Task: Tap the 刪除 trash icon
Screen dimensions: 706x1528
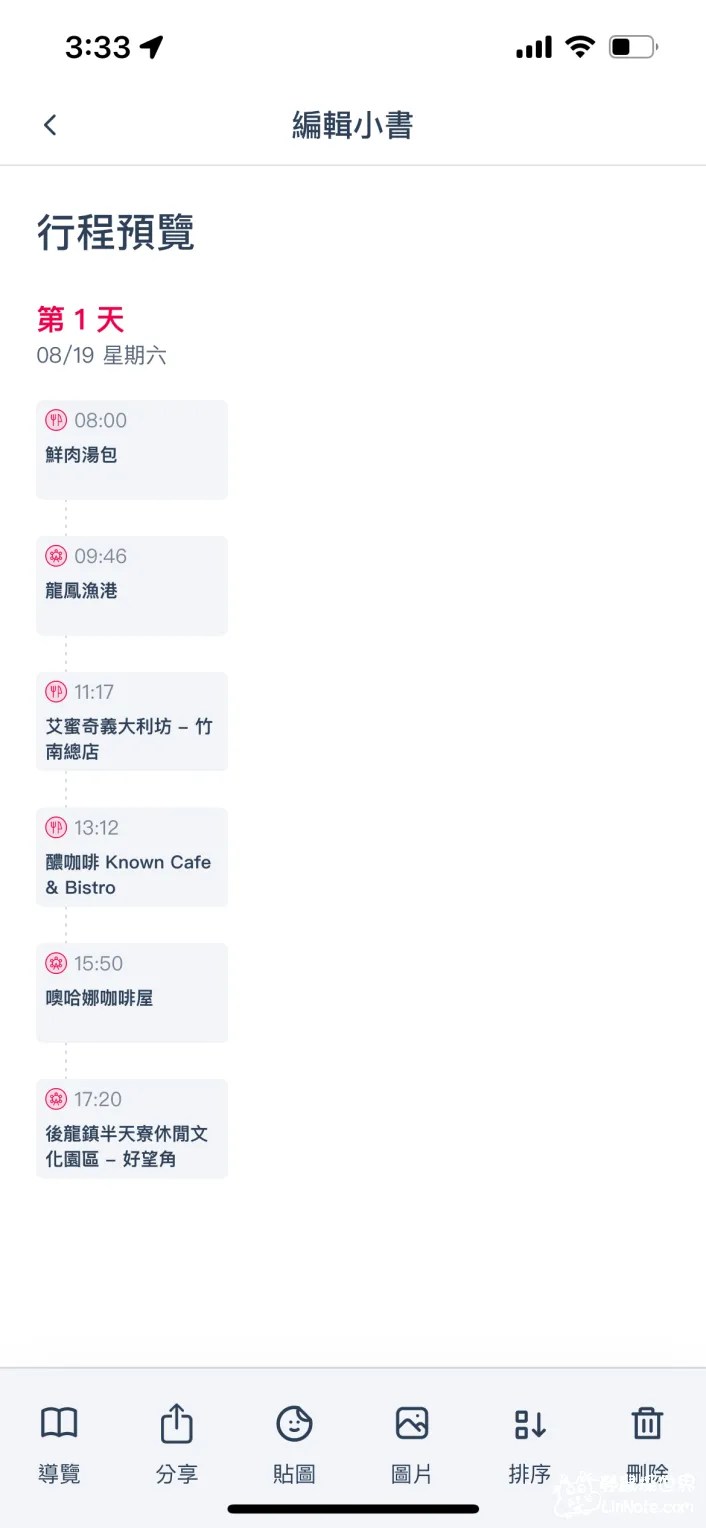Action: [647, 1443]
